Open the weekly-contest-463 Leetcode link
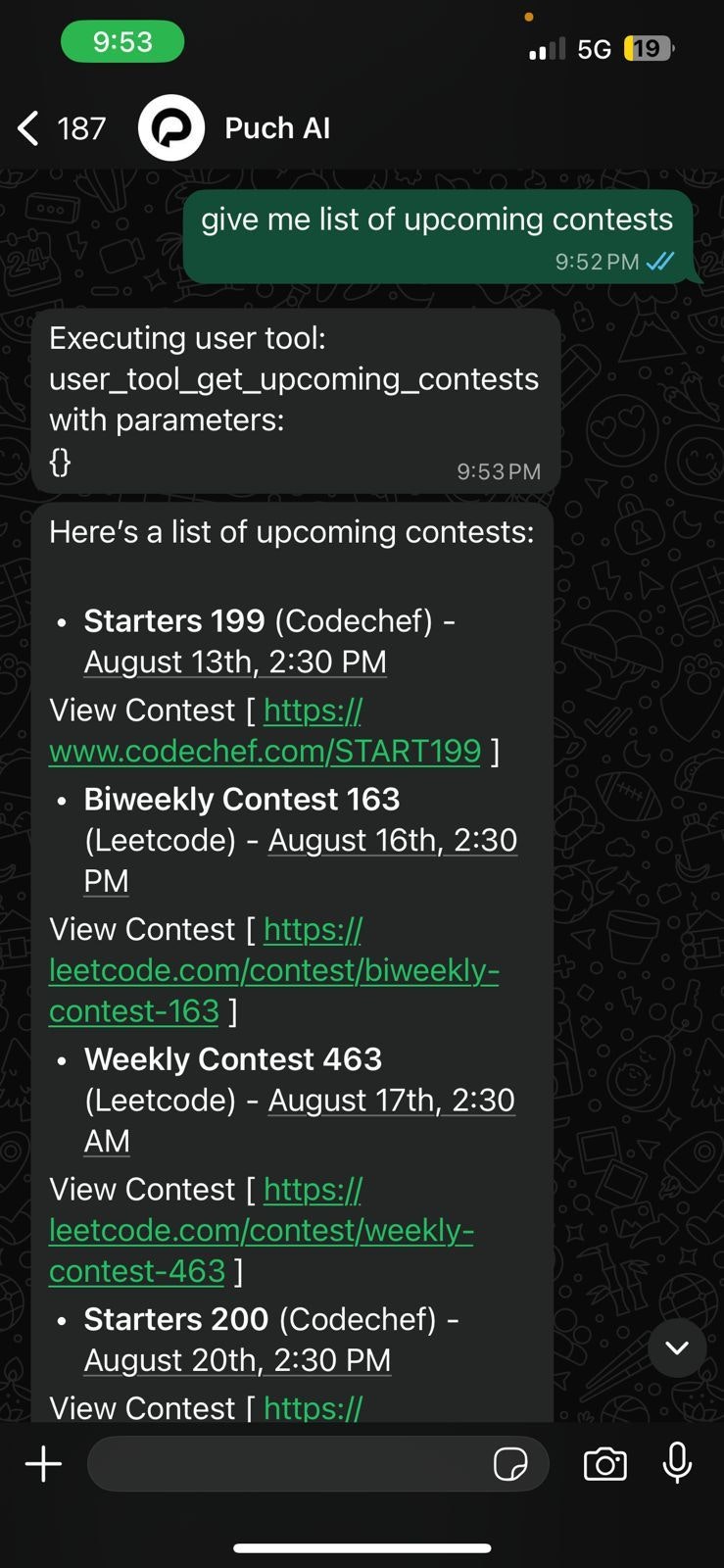This screenshot has height=1568, width=724. [x=262, y=1230]
